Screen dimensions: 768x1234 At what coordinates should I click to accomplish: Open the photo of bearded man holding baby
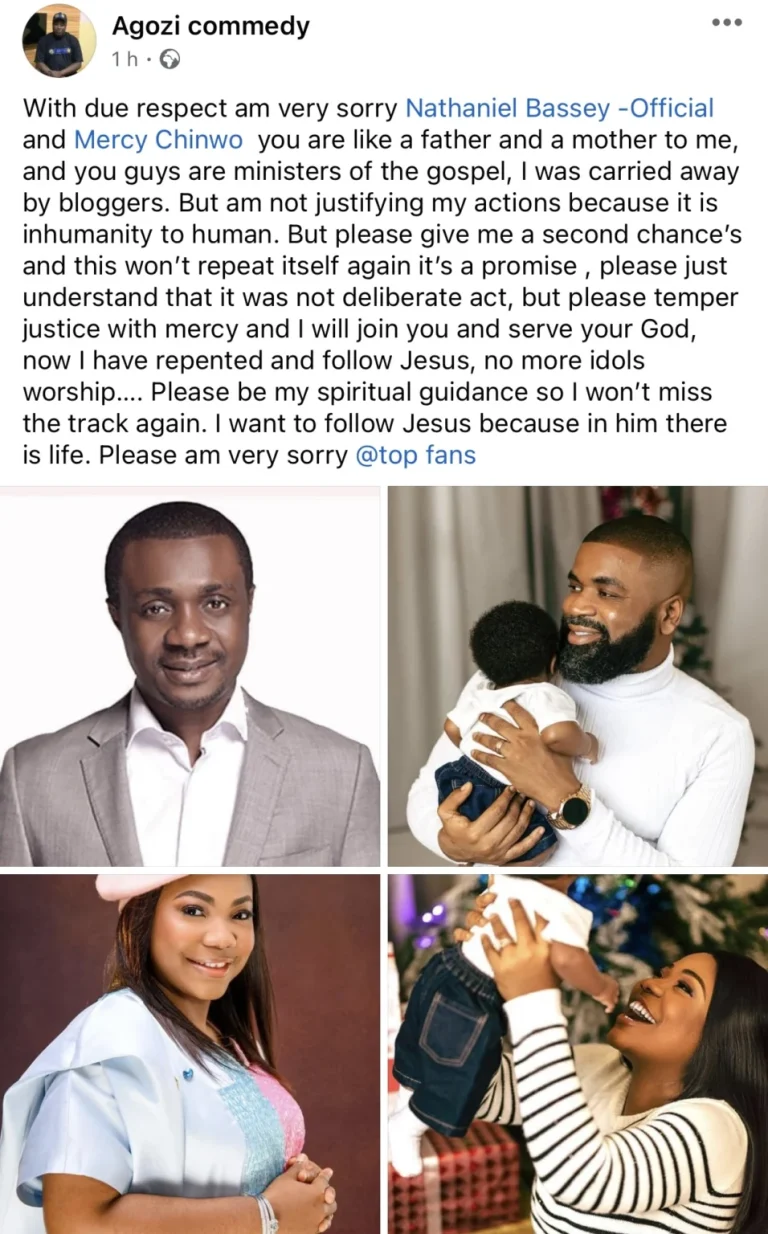[578, 676]
